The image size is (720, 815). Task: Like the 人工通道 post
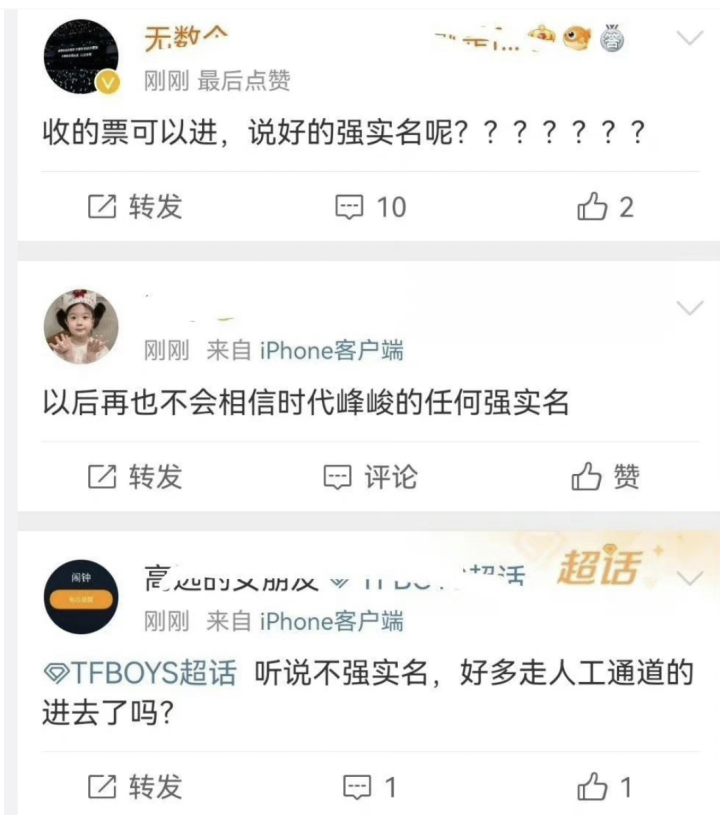605,787
